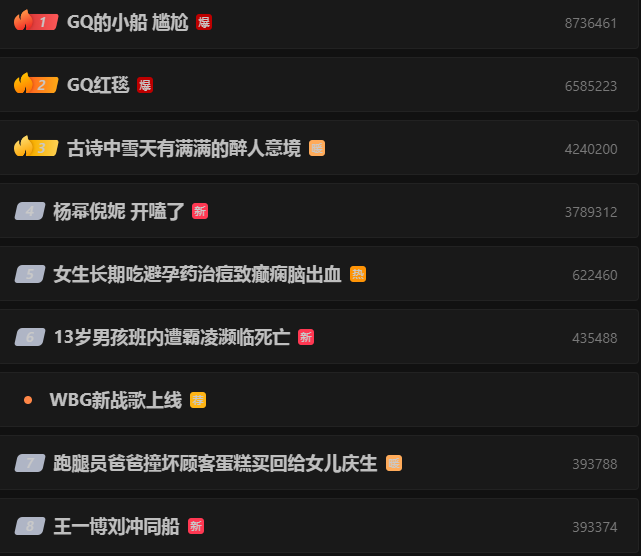
Task: Open the GQ红毯 trending topic
Action: (x=98, y=85)
